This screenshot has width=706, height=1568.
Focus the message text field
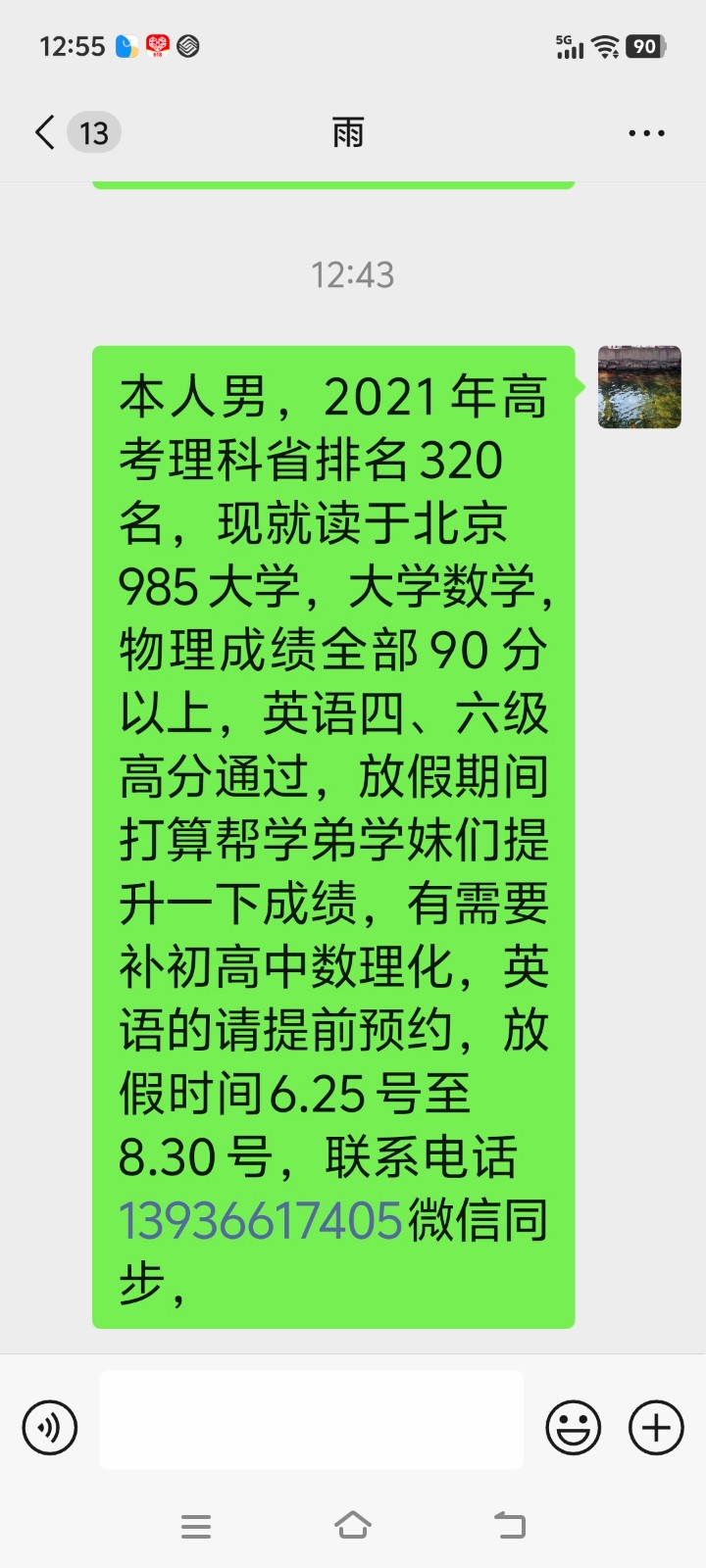(312, 1420)
